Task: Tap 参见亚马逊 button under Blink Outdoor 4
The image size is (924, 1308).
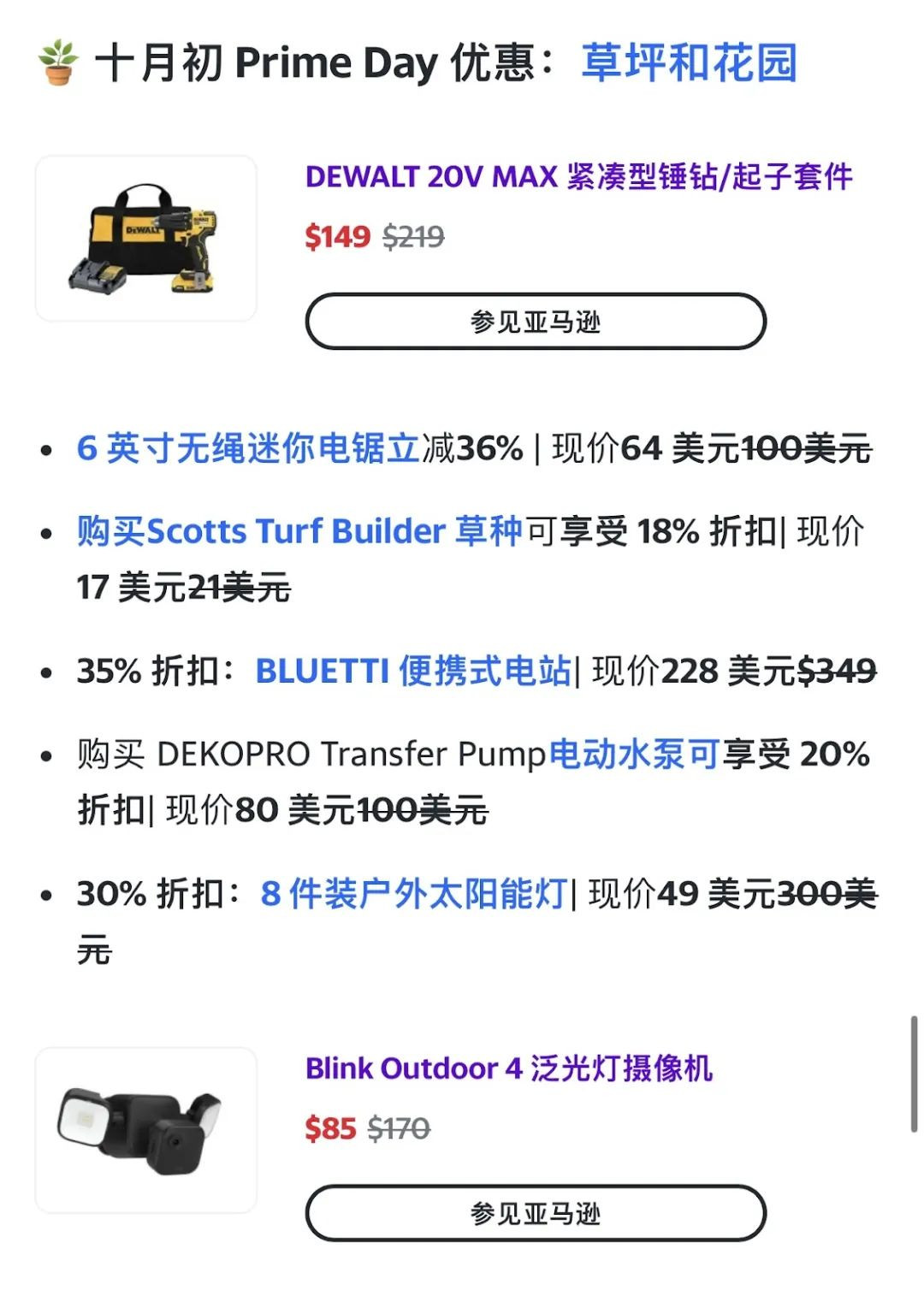Action: point(536,1213)
